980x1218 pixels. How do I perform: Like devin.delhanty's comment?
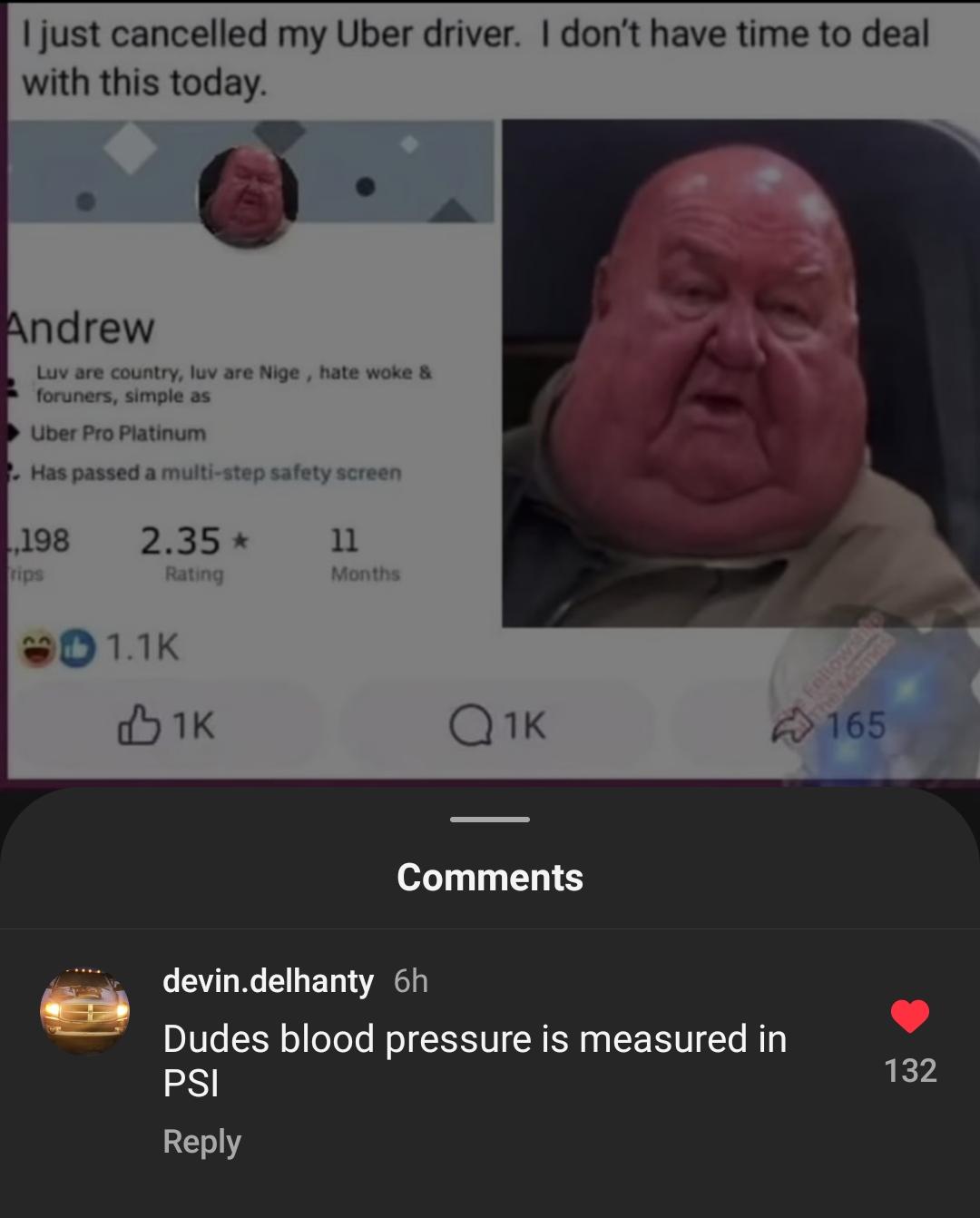pyautogui.click(x=909, y=1016)
